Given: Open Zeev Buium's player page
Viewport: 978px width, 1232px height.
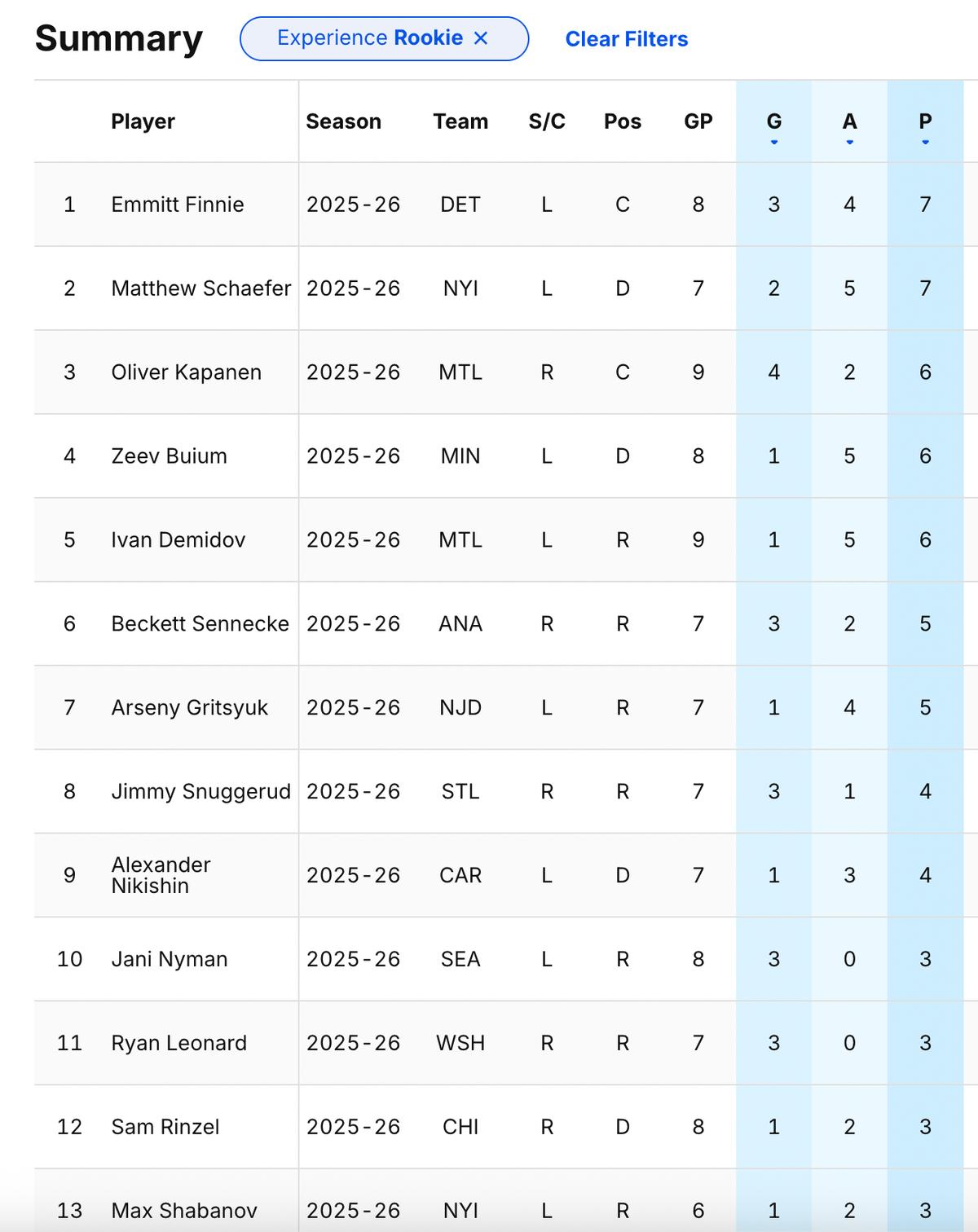Looking at the screenshot, I should pos(169,456).
